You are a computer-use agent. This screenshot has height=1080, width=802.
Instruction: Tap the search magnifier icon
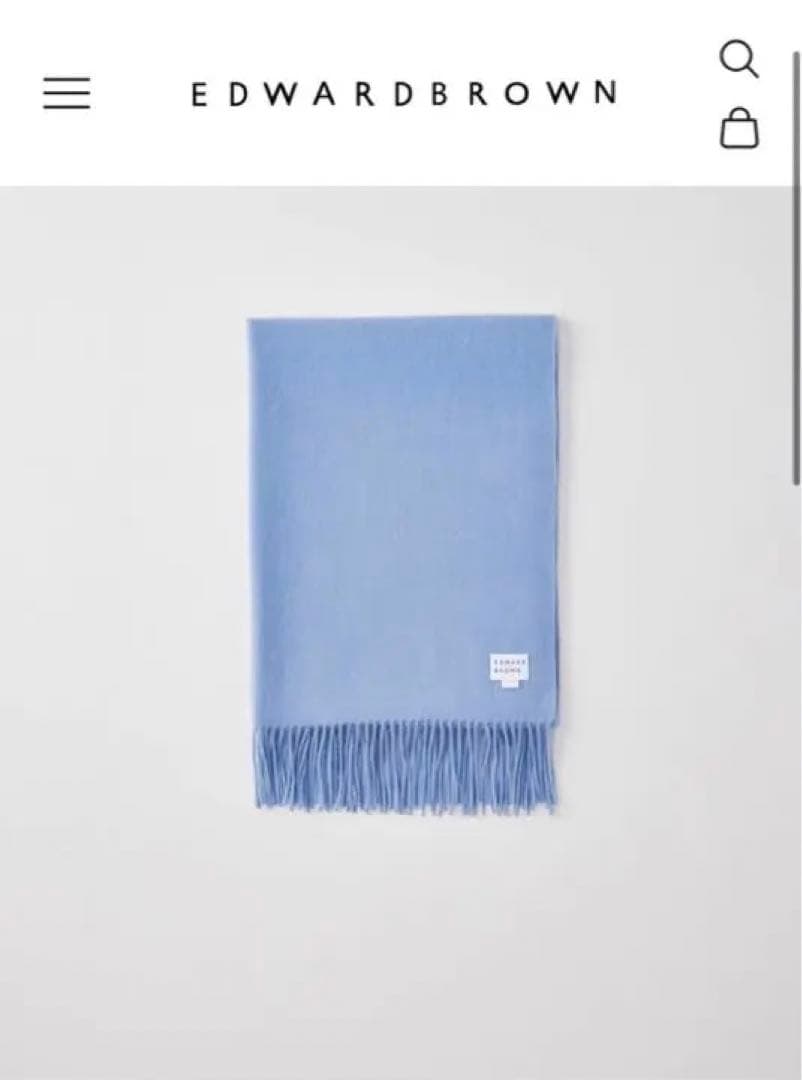pos(738,60)
